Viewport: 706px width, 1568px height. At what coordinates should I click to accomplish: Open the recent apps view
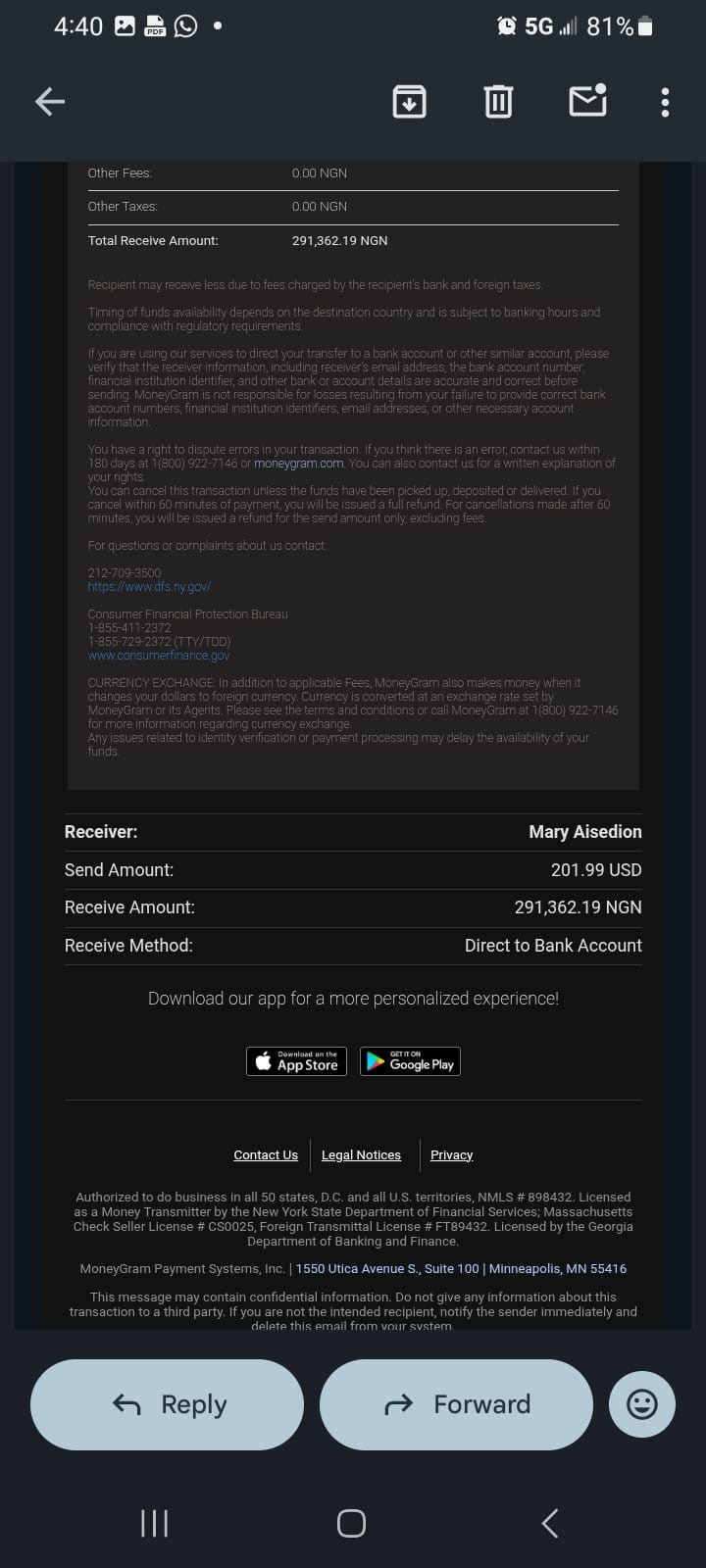(154, 1523)
